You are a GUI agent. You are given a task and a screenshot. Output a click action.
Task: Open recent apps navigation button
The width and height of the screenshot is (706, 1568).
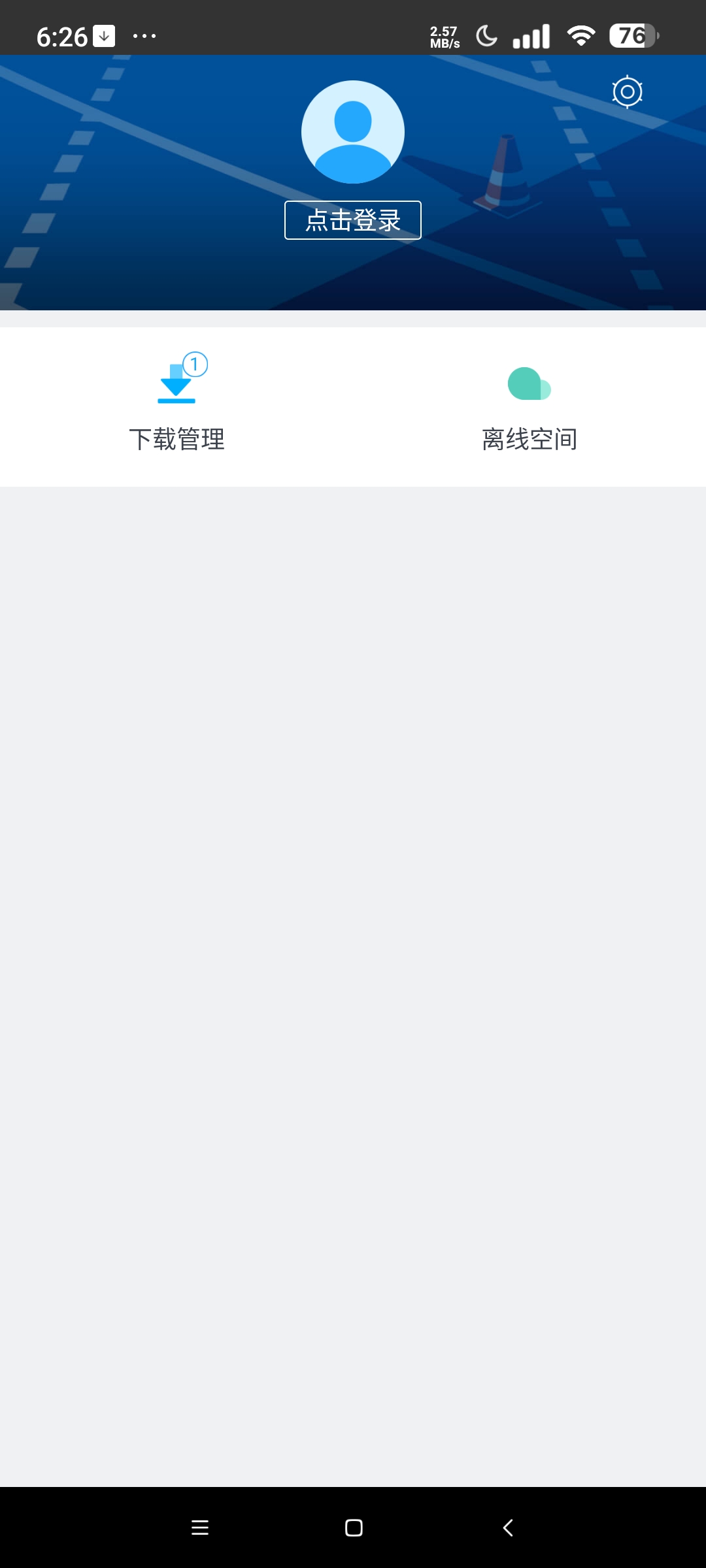[x=200, y=1527]
